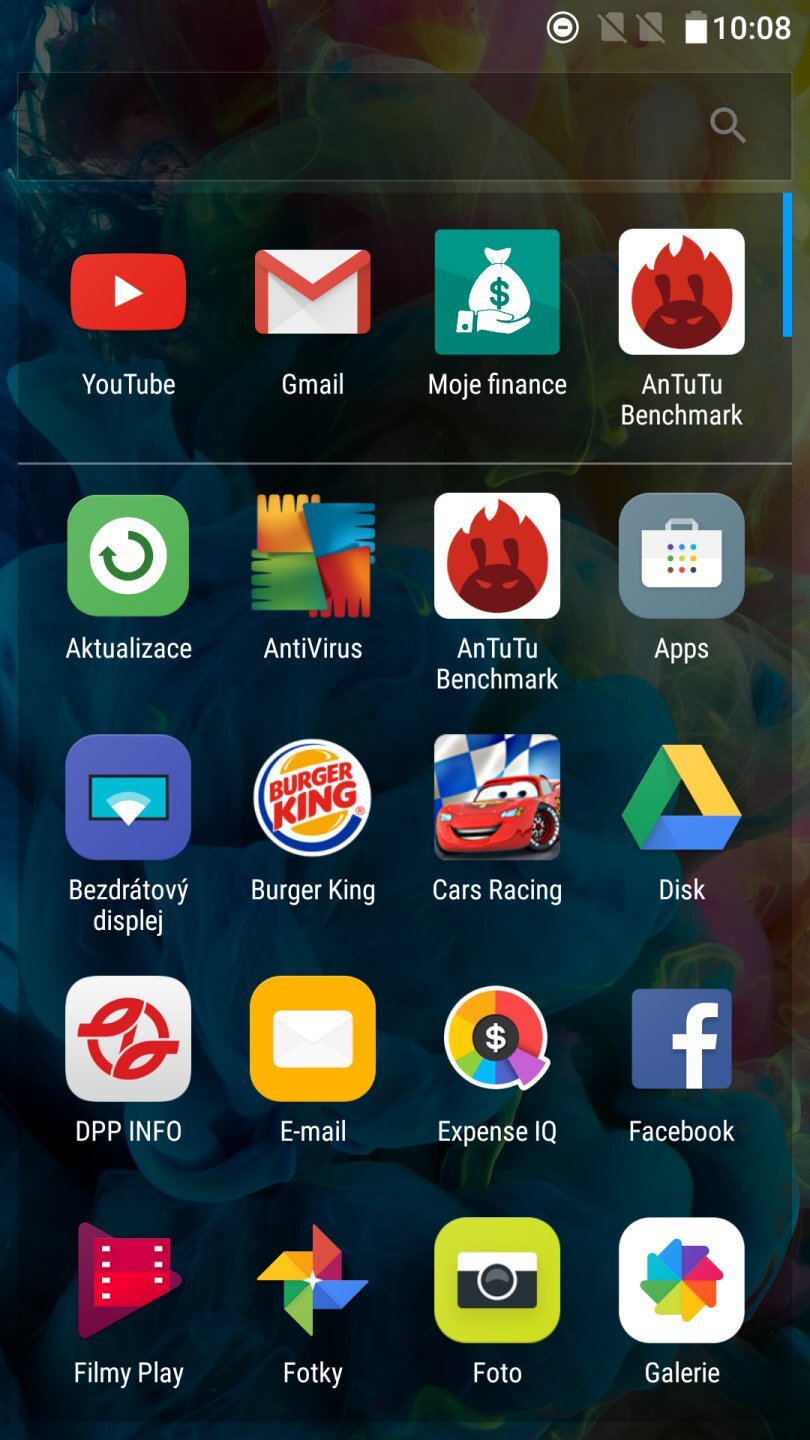Open Bezdrátový displej settings
Viewport: 810px width, 1440px height.
point(128,797)
